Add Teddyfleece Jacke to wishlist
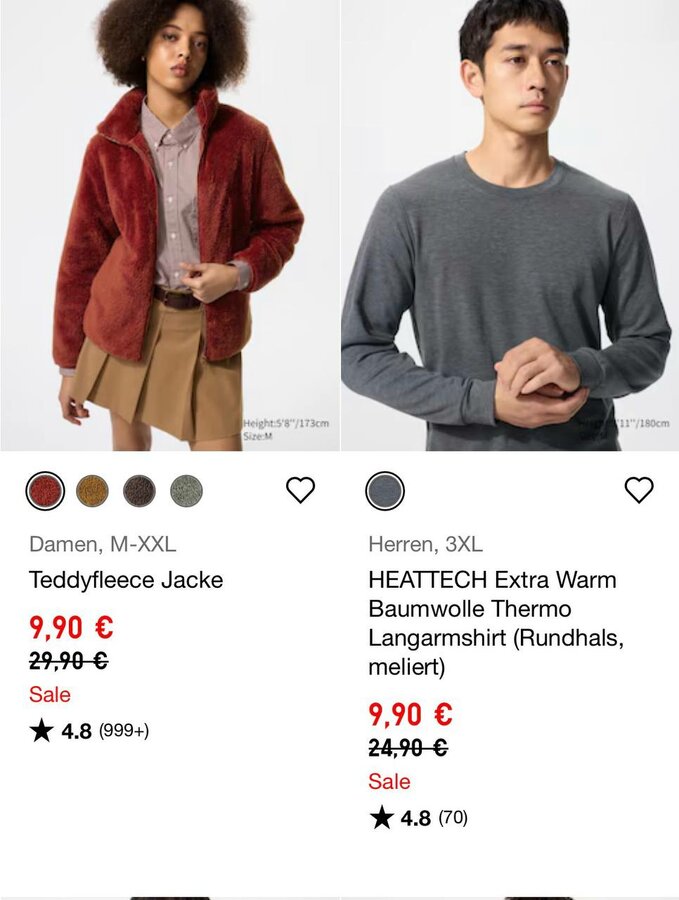679x900 pixels. coord(300,490)
